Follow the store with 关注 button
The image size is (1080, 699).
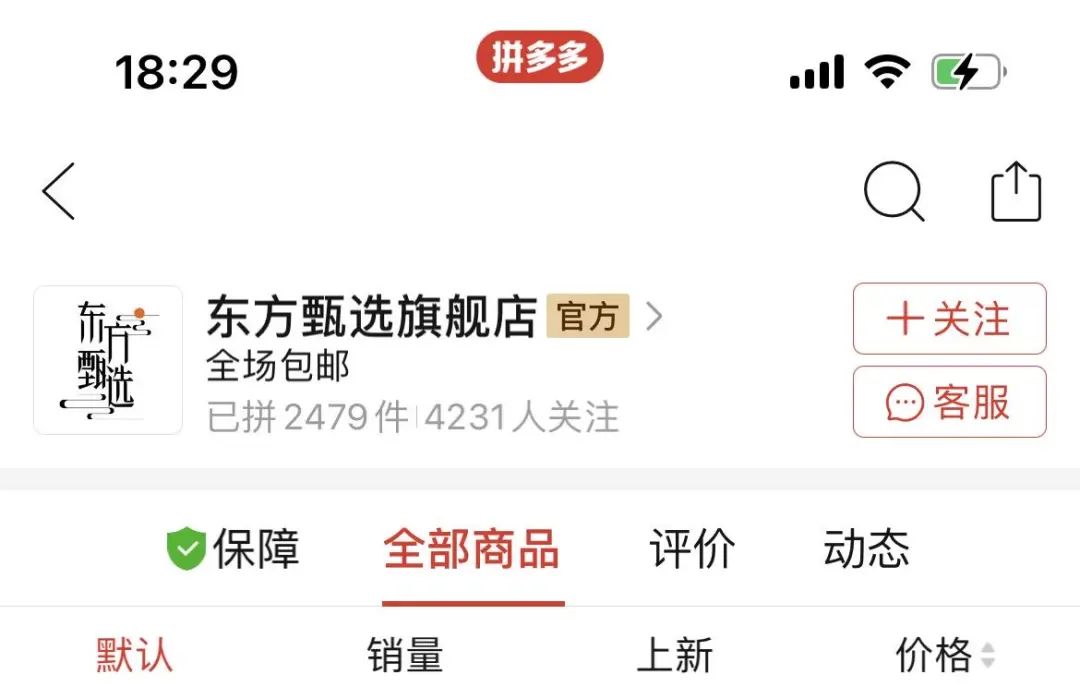click(x=949, y=319)
